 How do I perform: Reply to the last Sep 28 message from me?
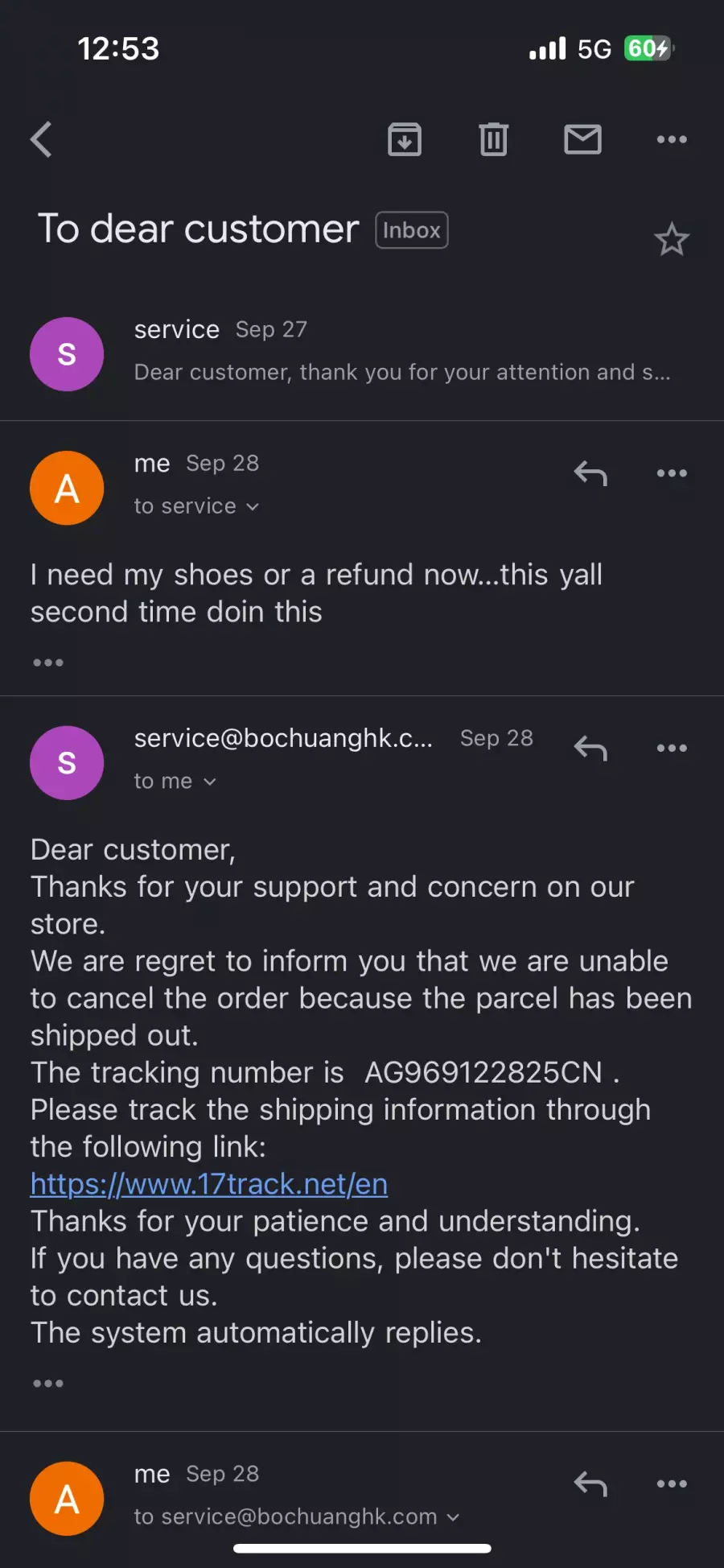point(590,1483)
